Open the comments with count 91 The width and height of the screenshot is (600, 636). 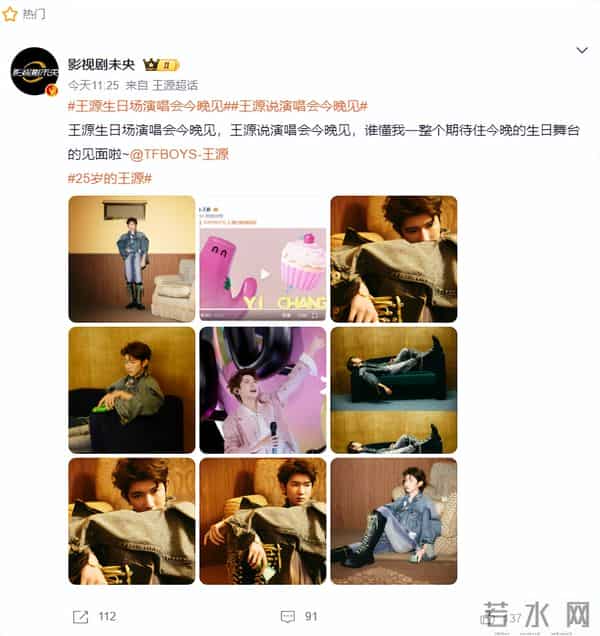coord(300,617)
